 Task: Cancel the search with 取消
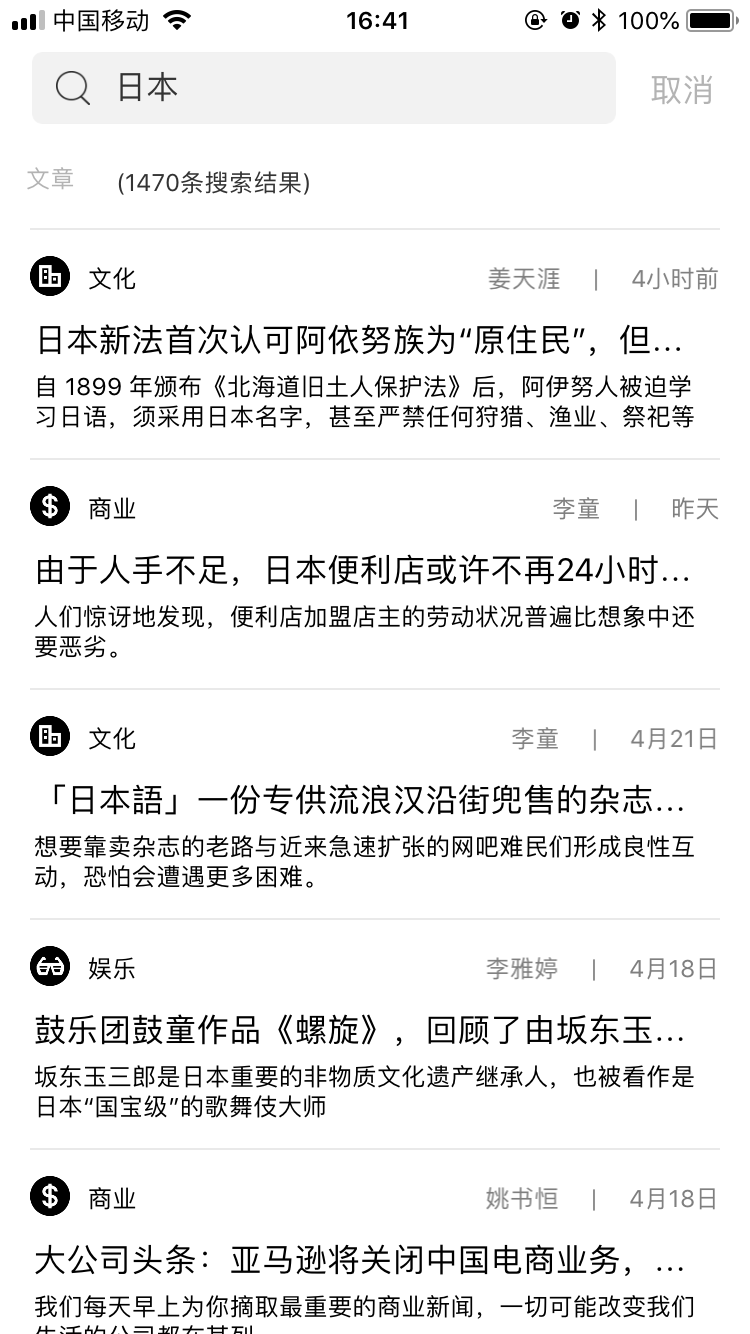681,89
